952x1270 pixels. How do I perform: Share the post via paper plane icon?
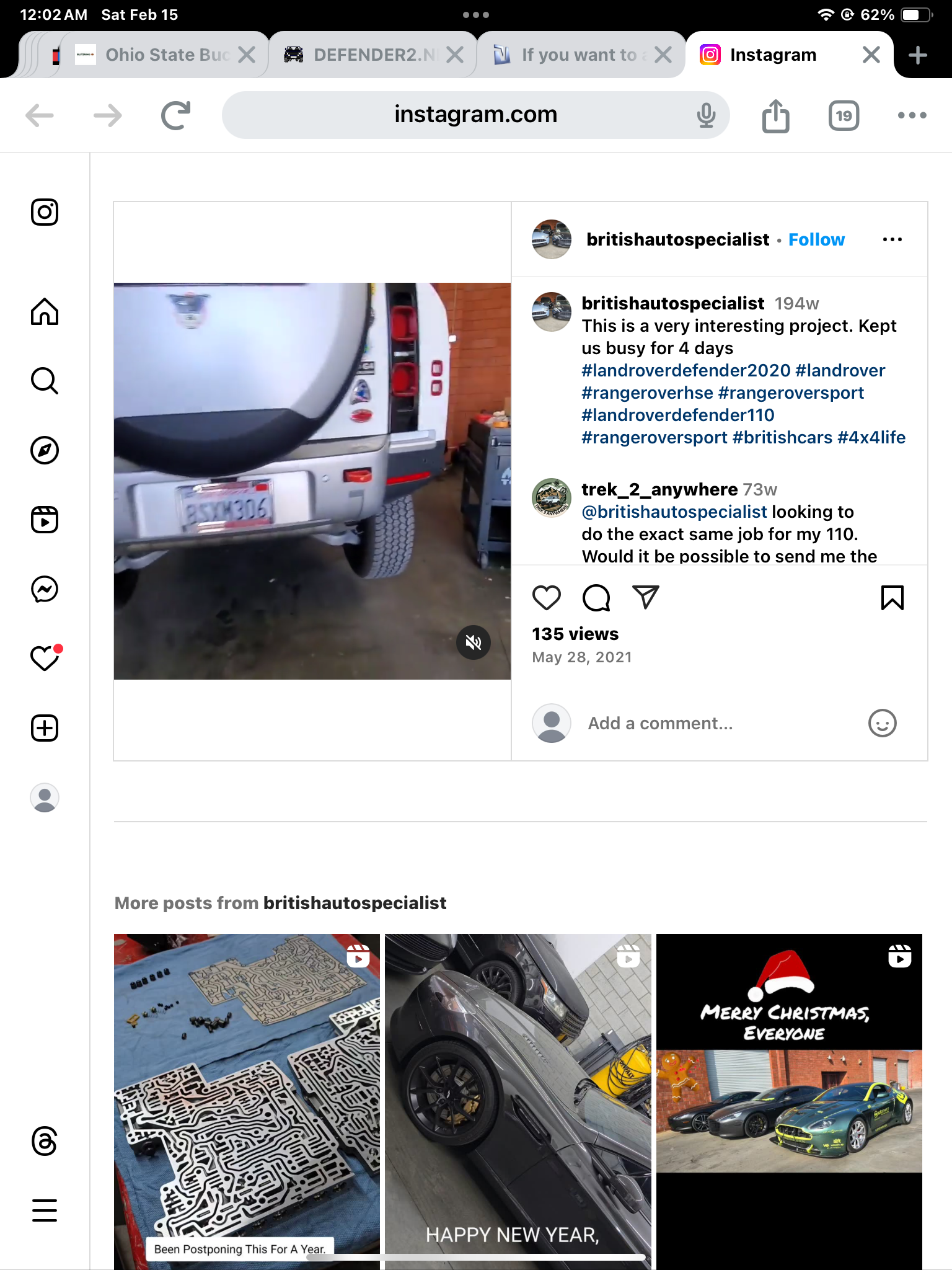[645, 597]
